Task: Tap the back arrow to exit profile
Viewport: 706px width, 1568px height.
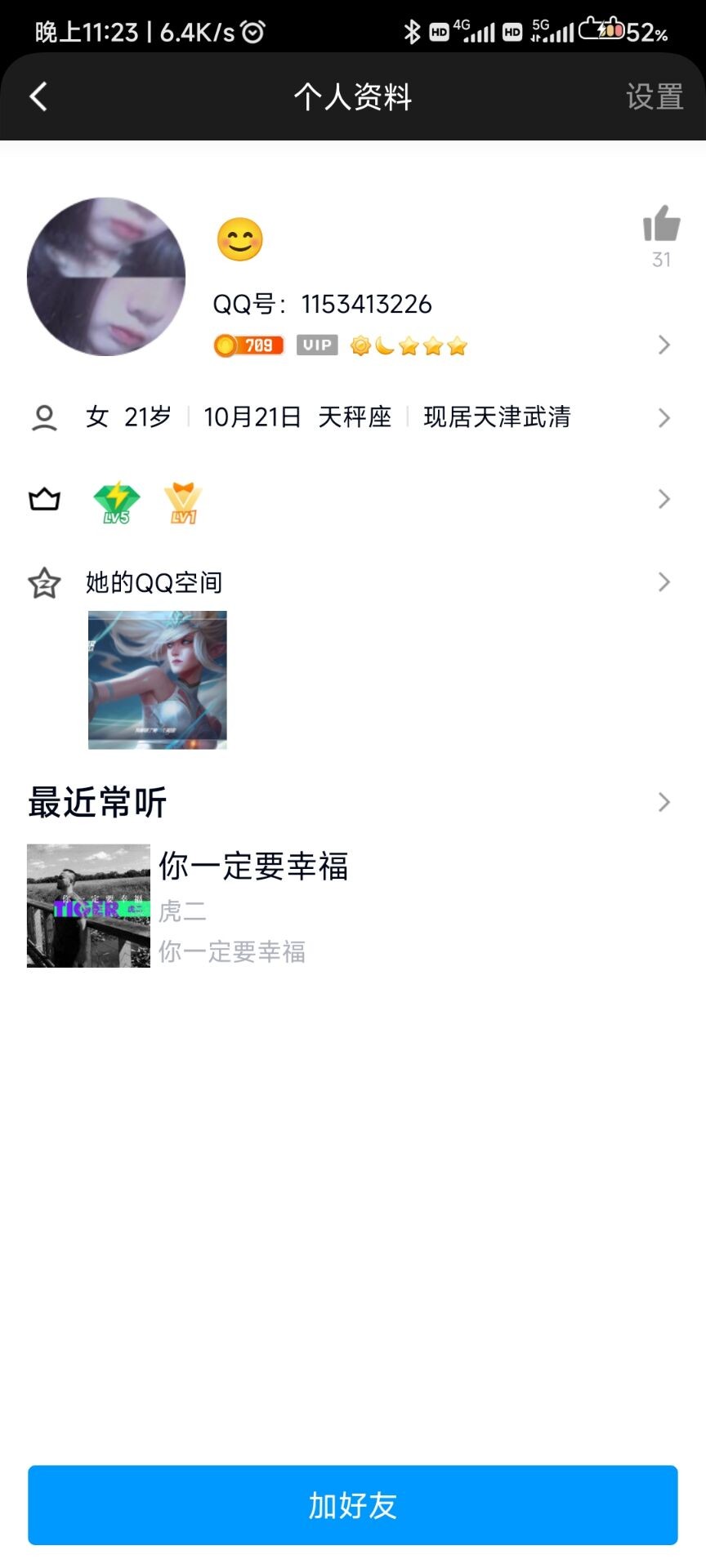Action: coord(36,96)
